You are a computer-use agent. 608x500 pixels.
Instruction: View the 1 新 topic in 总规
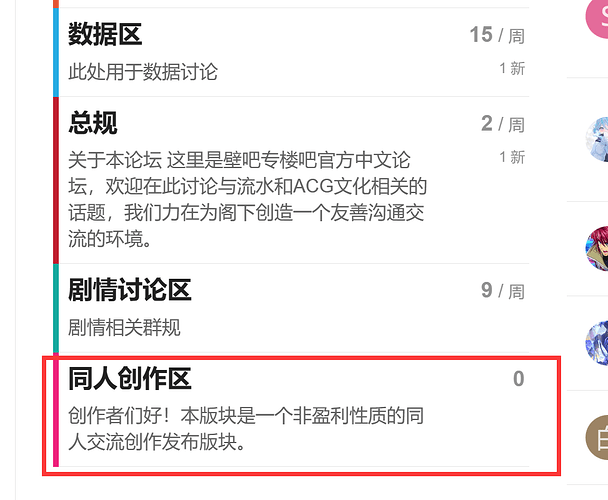(511, 157)
